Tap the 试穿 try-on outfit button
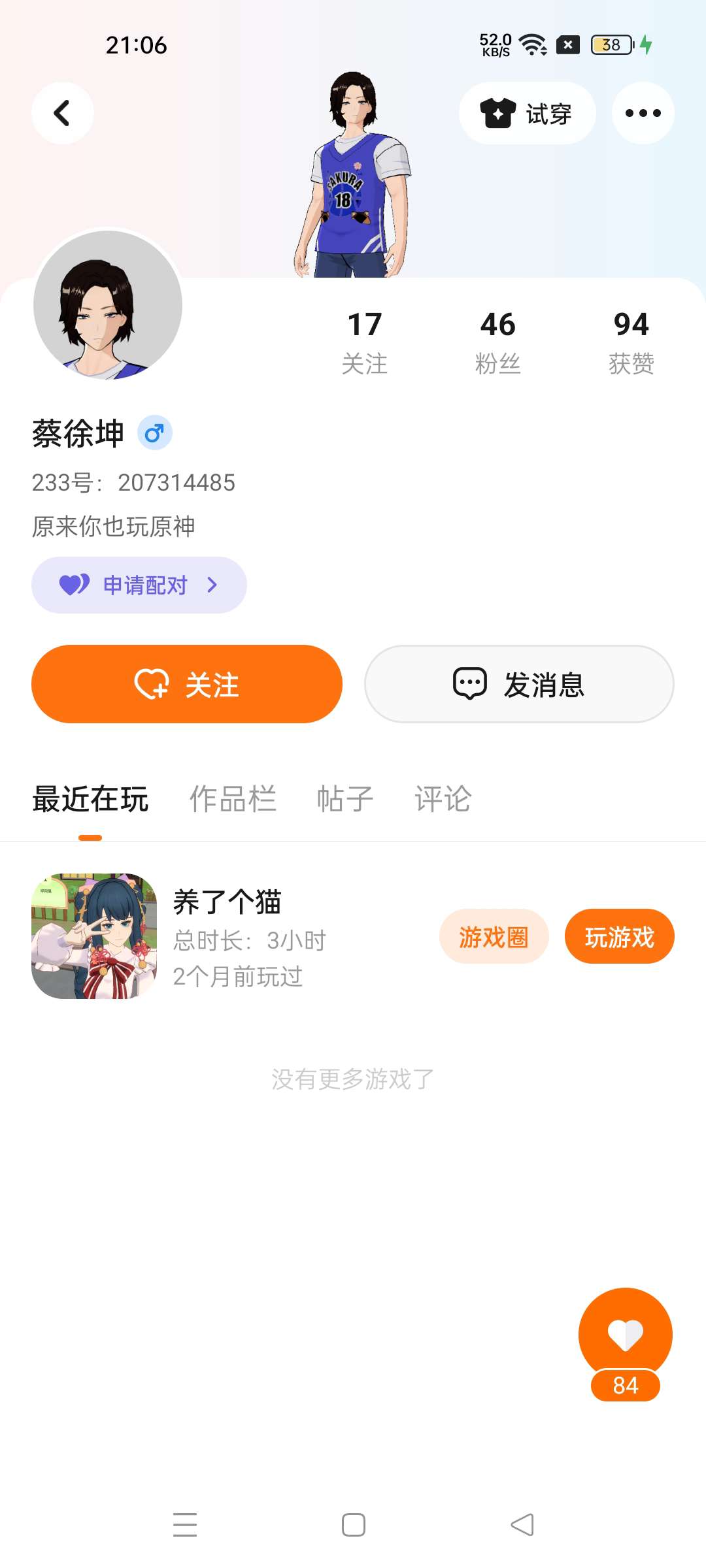706x1568 pixels. [527, 113]
